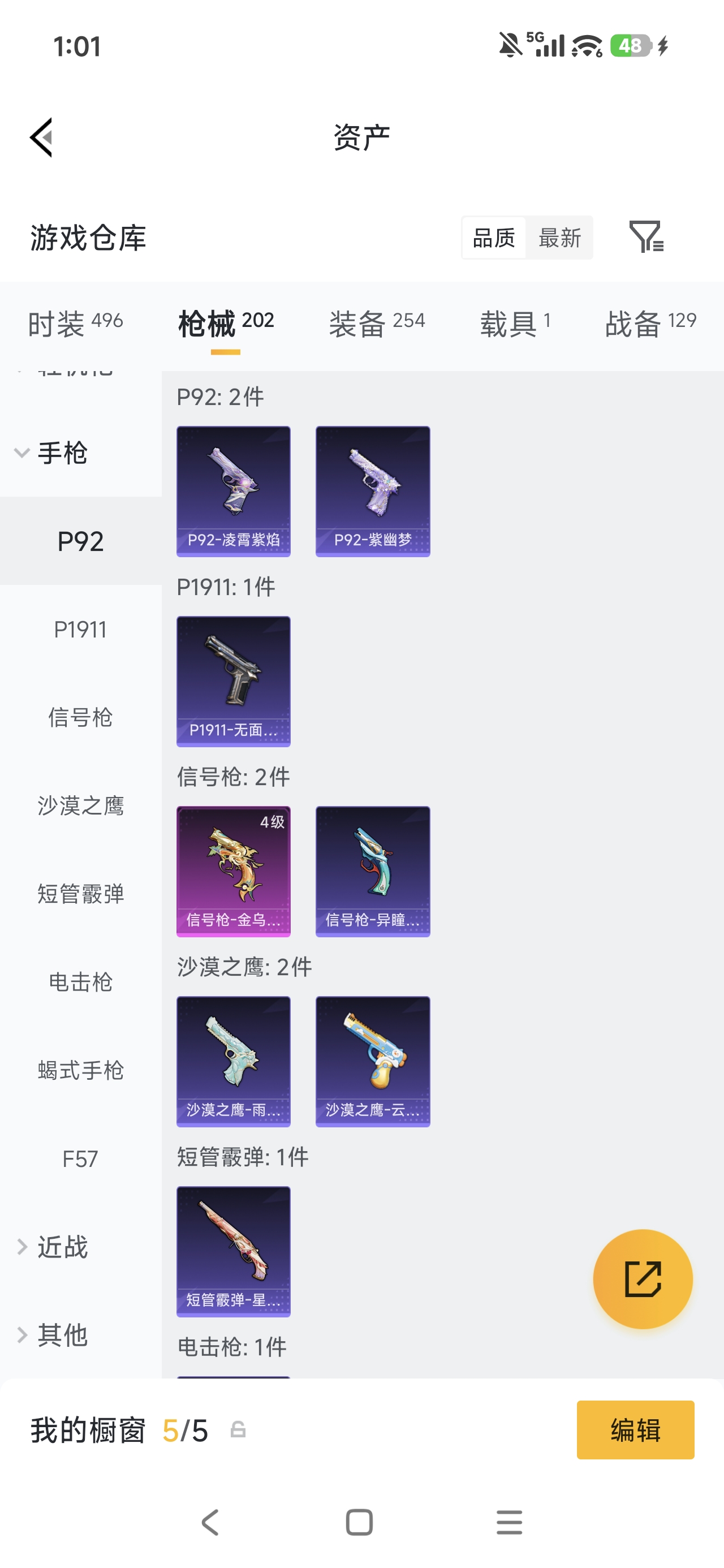Image resolution: width=724 pixels, height=1568 pixels.
Task: Switch to the 战备 tab
Action: [650, 322]
